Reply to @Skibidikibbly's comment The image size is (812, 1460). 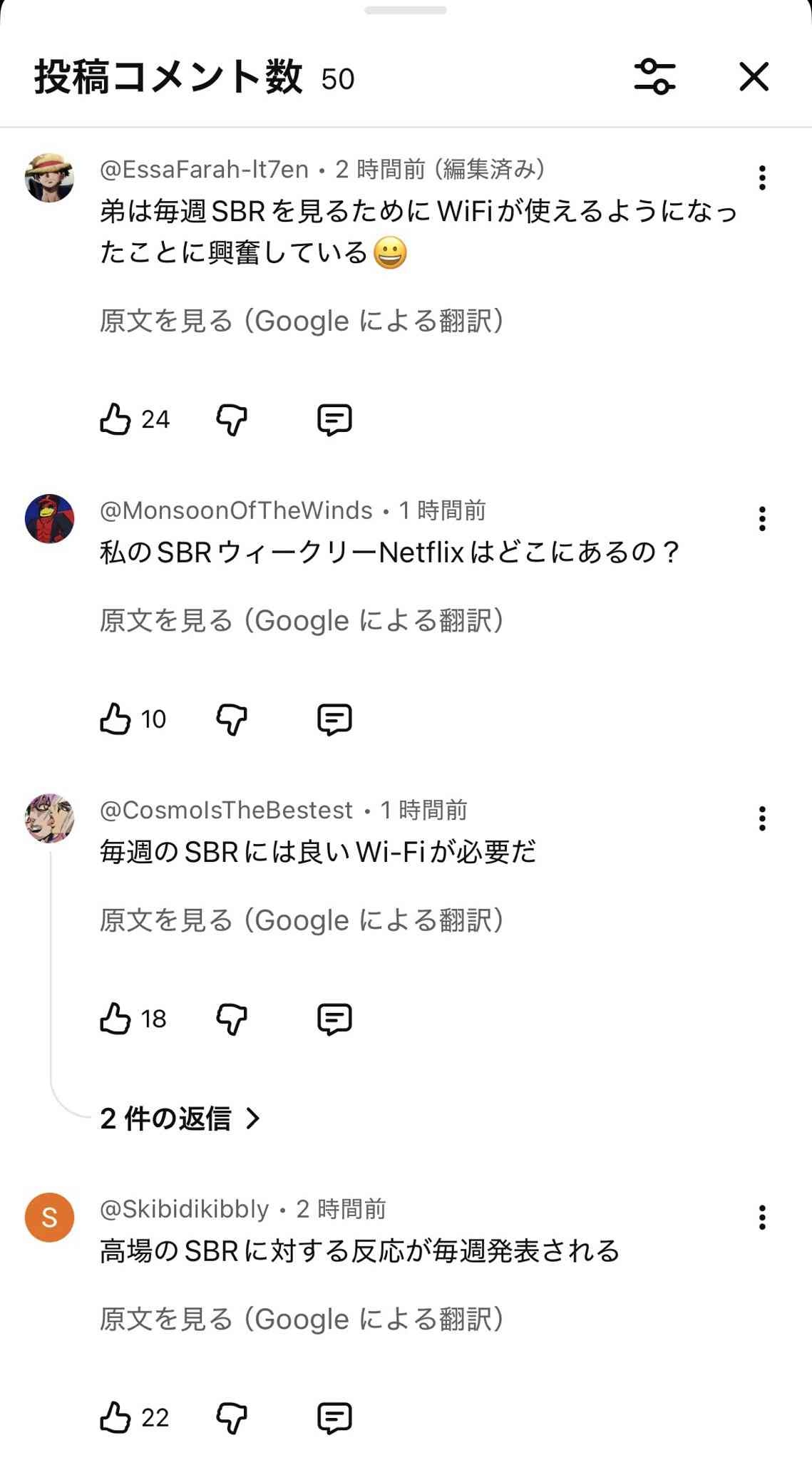pos(334,1417)
